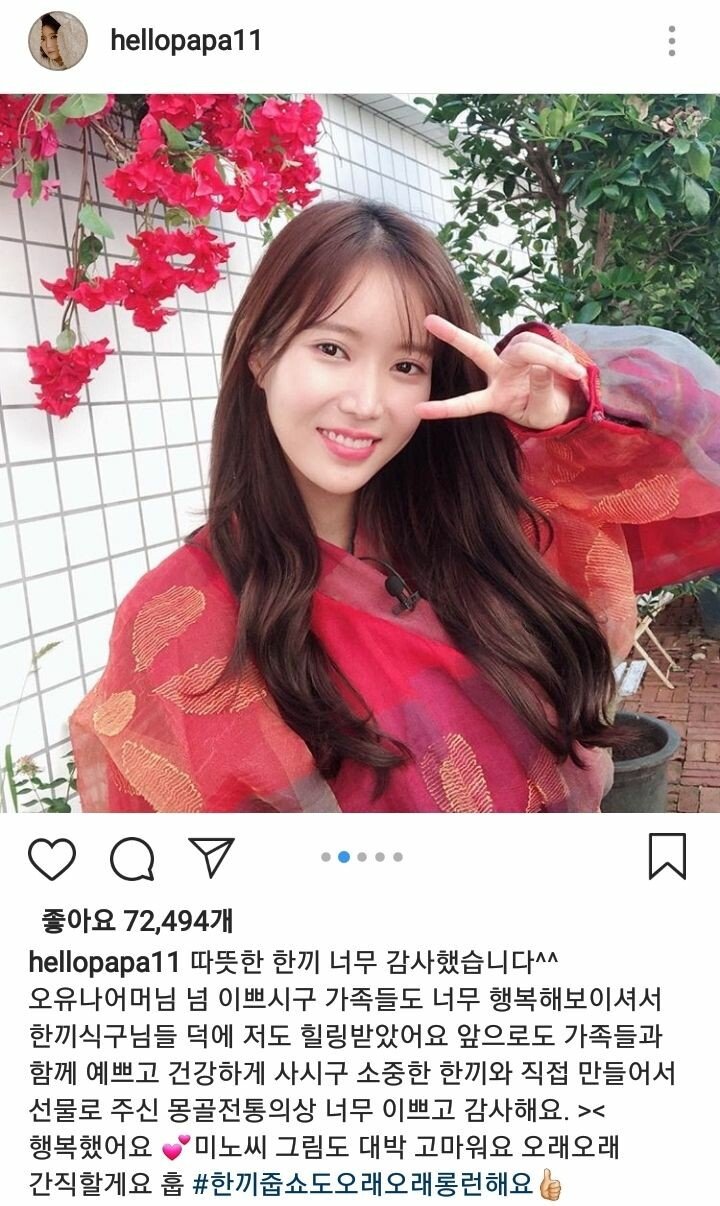Like this post with the heart

click(x=52, y=858)
